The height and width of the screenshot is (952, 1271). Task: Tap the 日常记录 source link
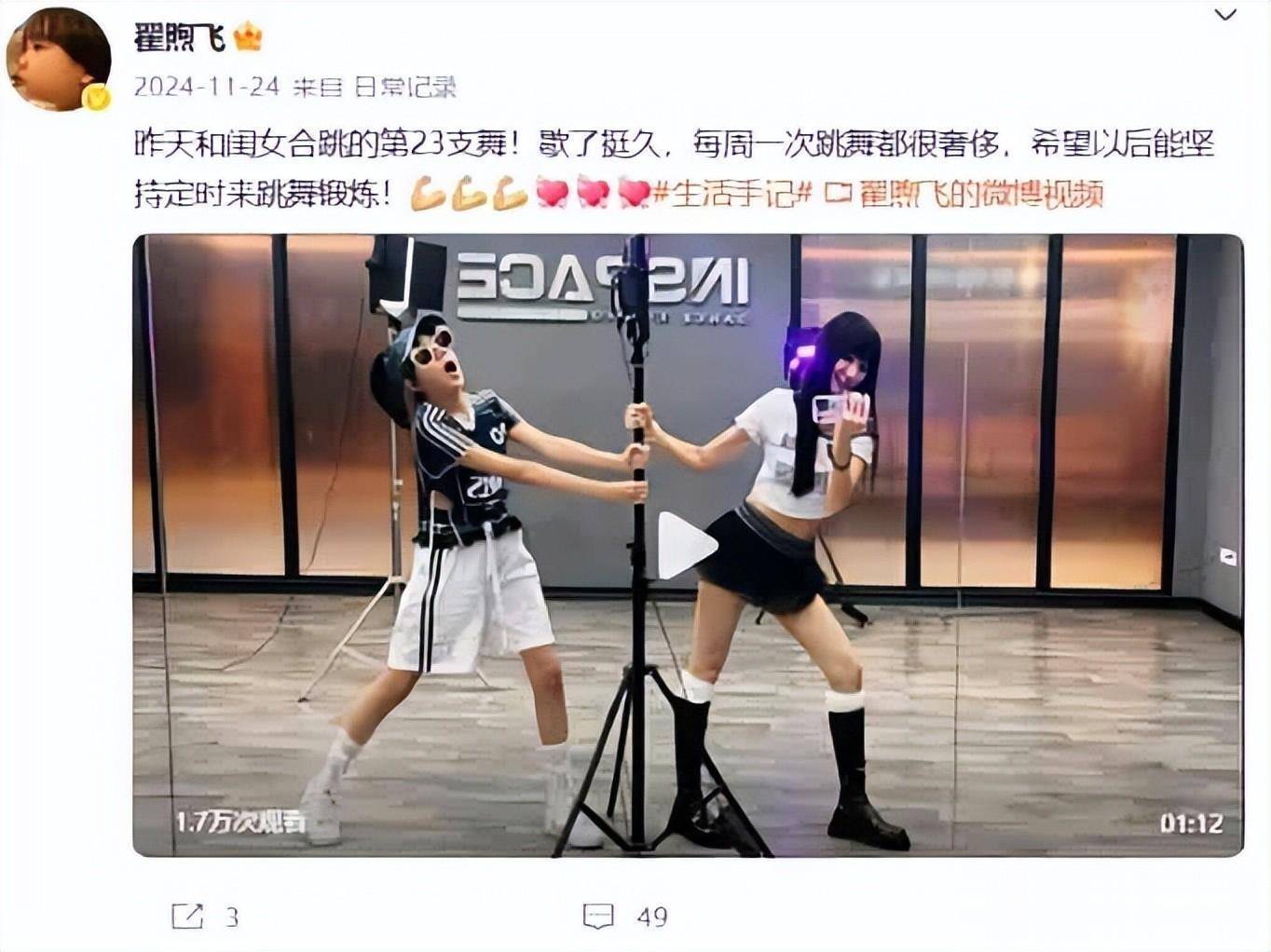[x=404, y=88]
